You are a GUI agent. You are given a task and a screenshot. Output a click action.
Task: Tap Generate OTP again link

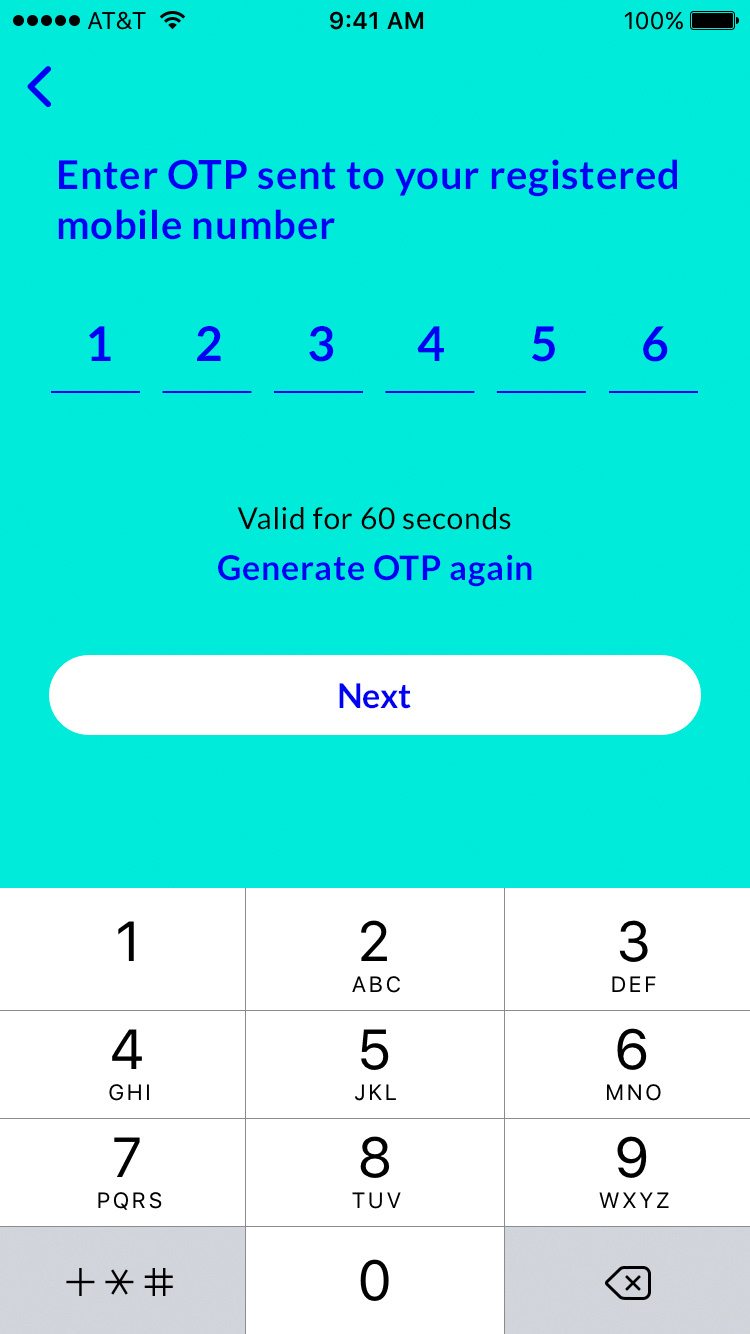coord(375,568)
